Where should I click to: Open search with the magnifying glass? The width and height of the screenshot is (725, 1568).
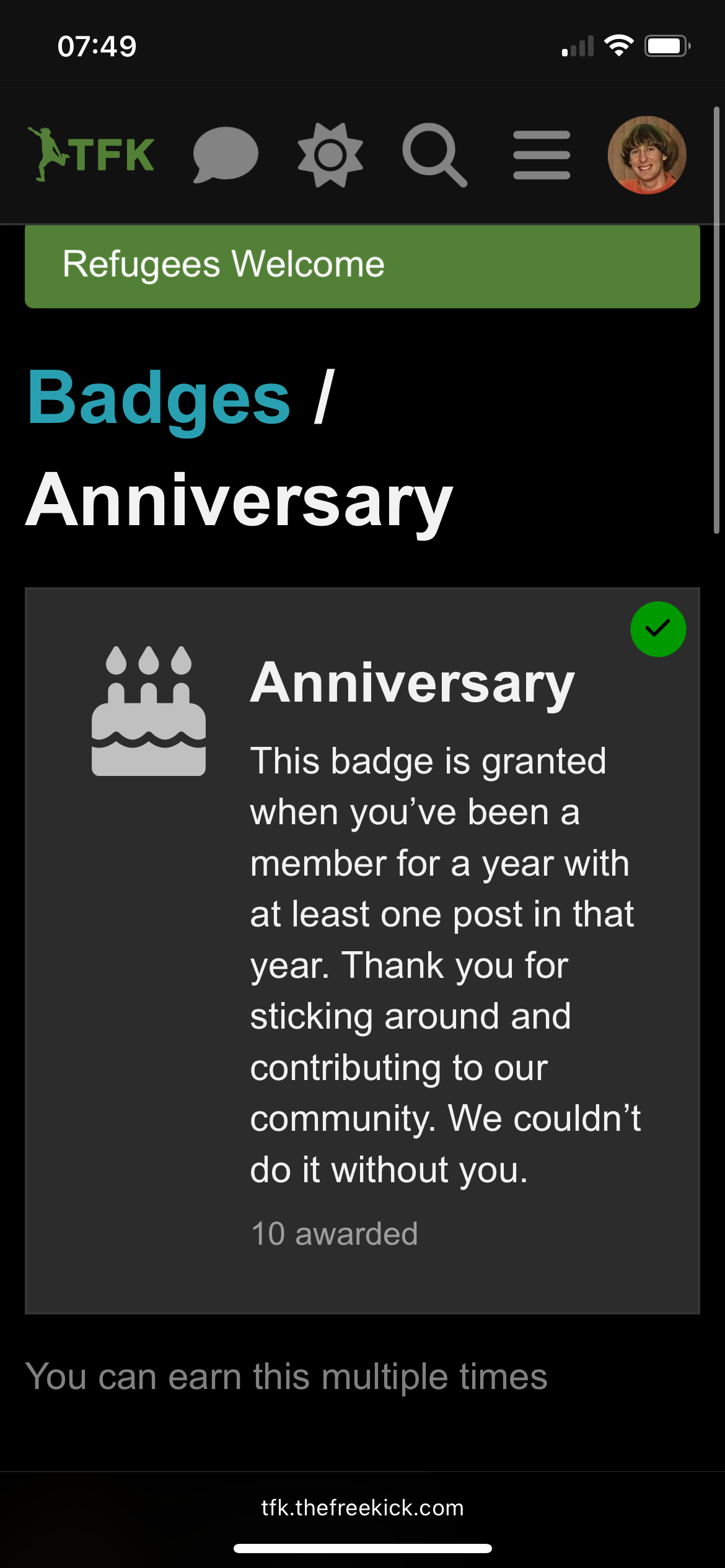434,154
